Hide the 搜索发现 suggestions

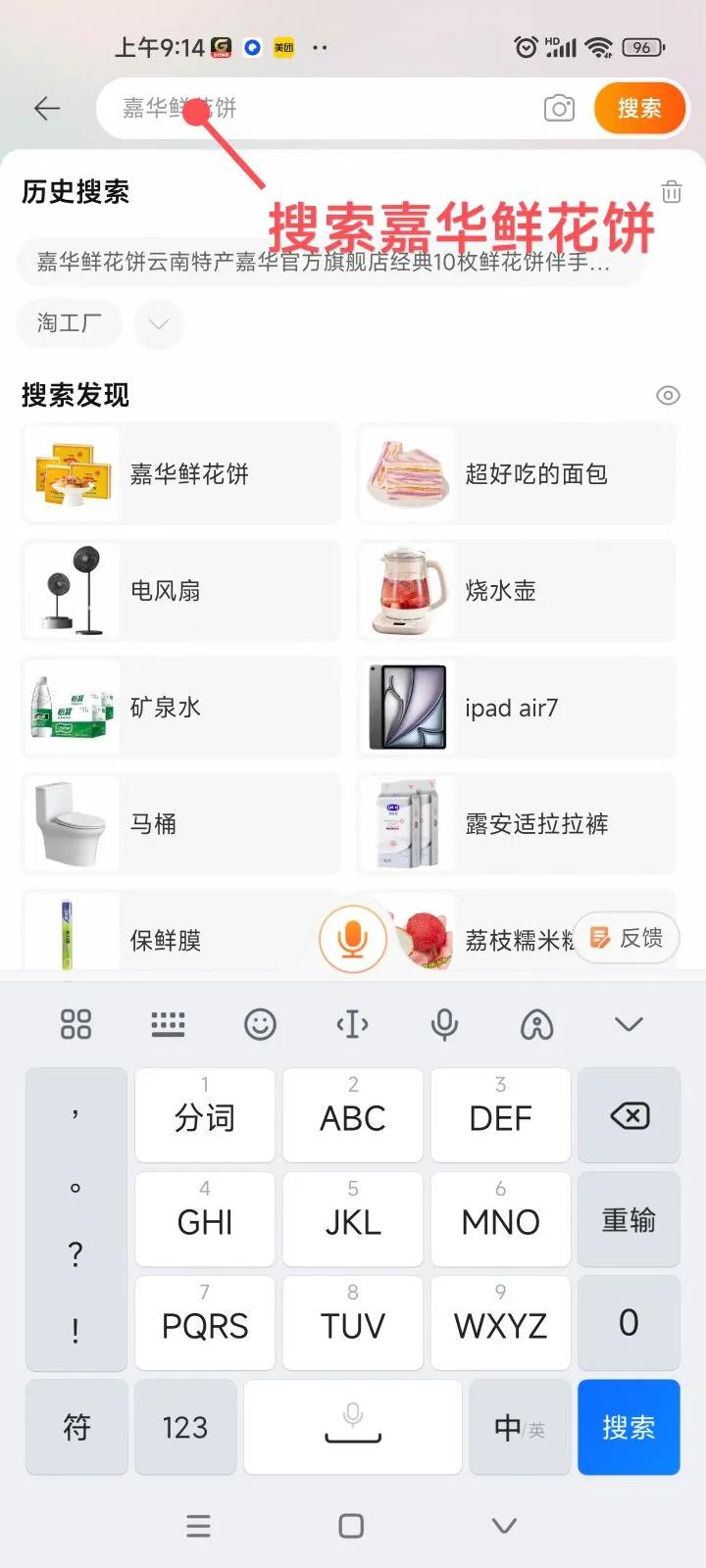tap(668, 395)
